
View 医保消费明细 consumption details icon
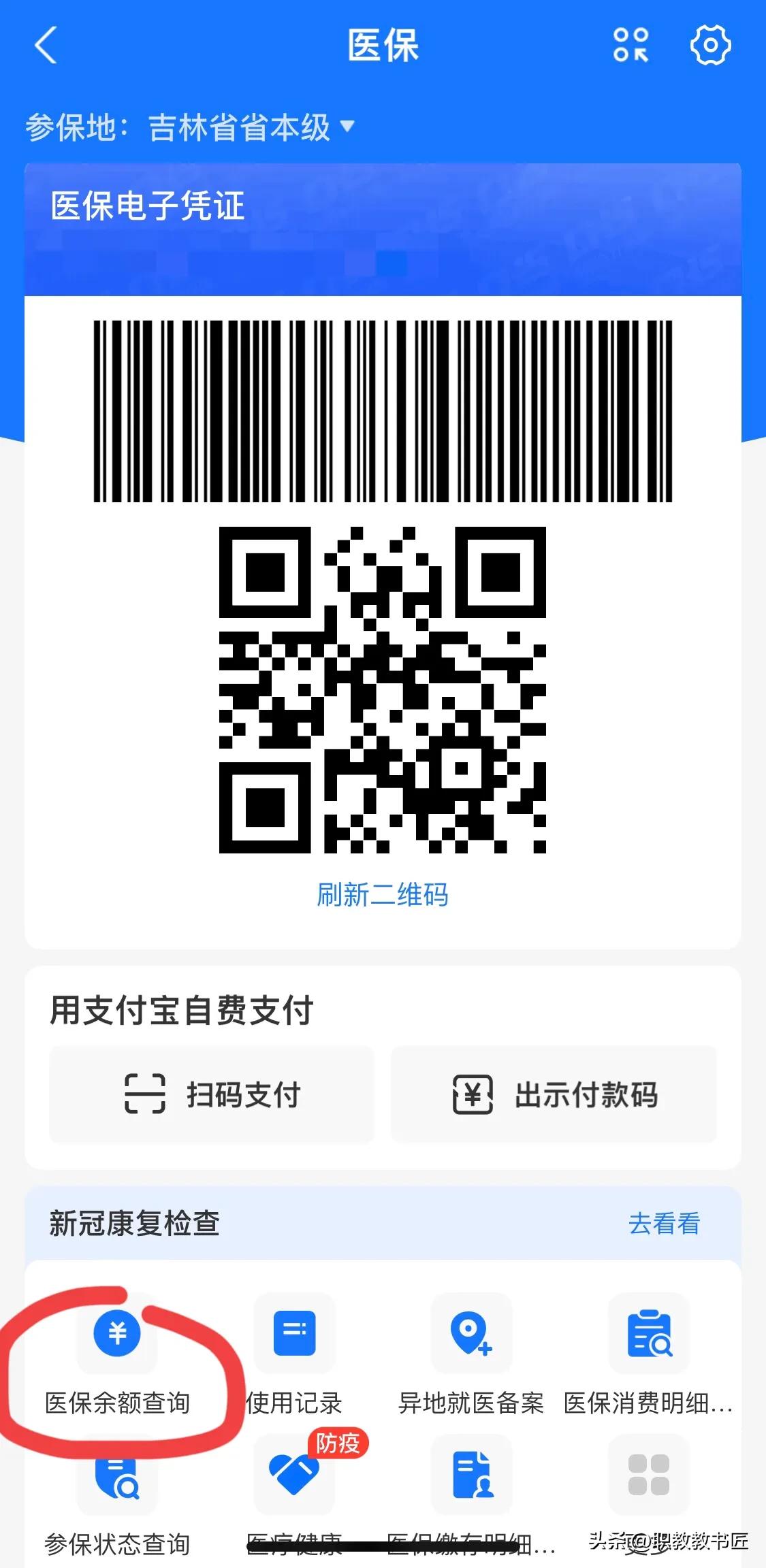pyautogui.click(x=648, y=1334)
